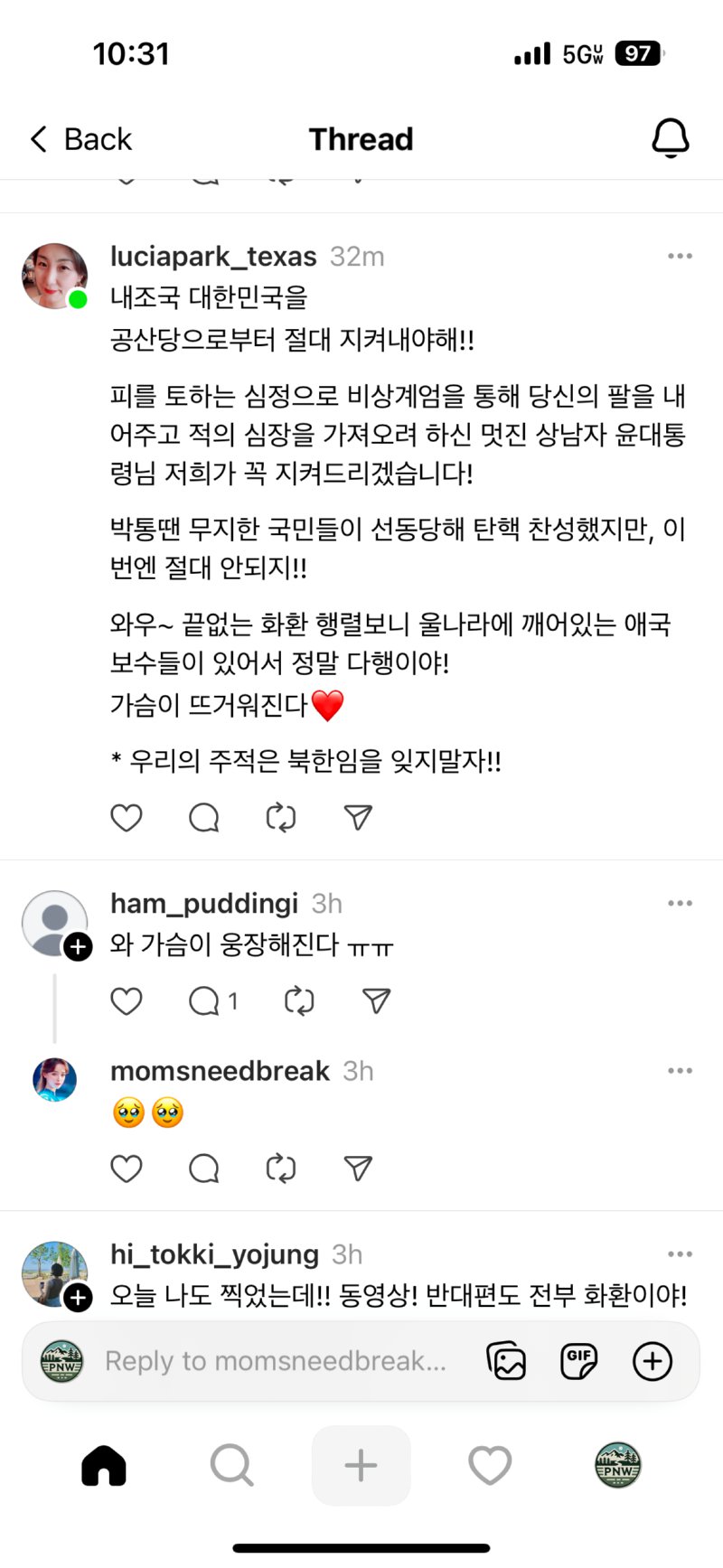
Task: Like luciapark_texas's post
Action: click(127, 818)
